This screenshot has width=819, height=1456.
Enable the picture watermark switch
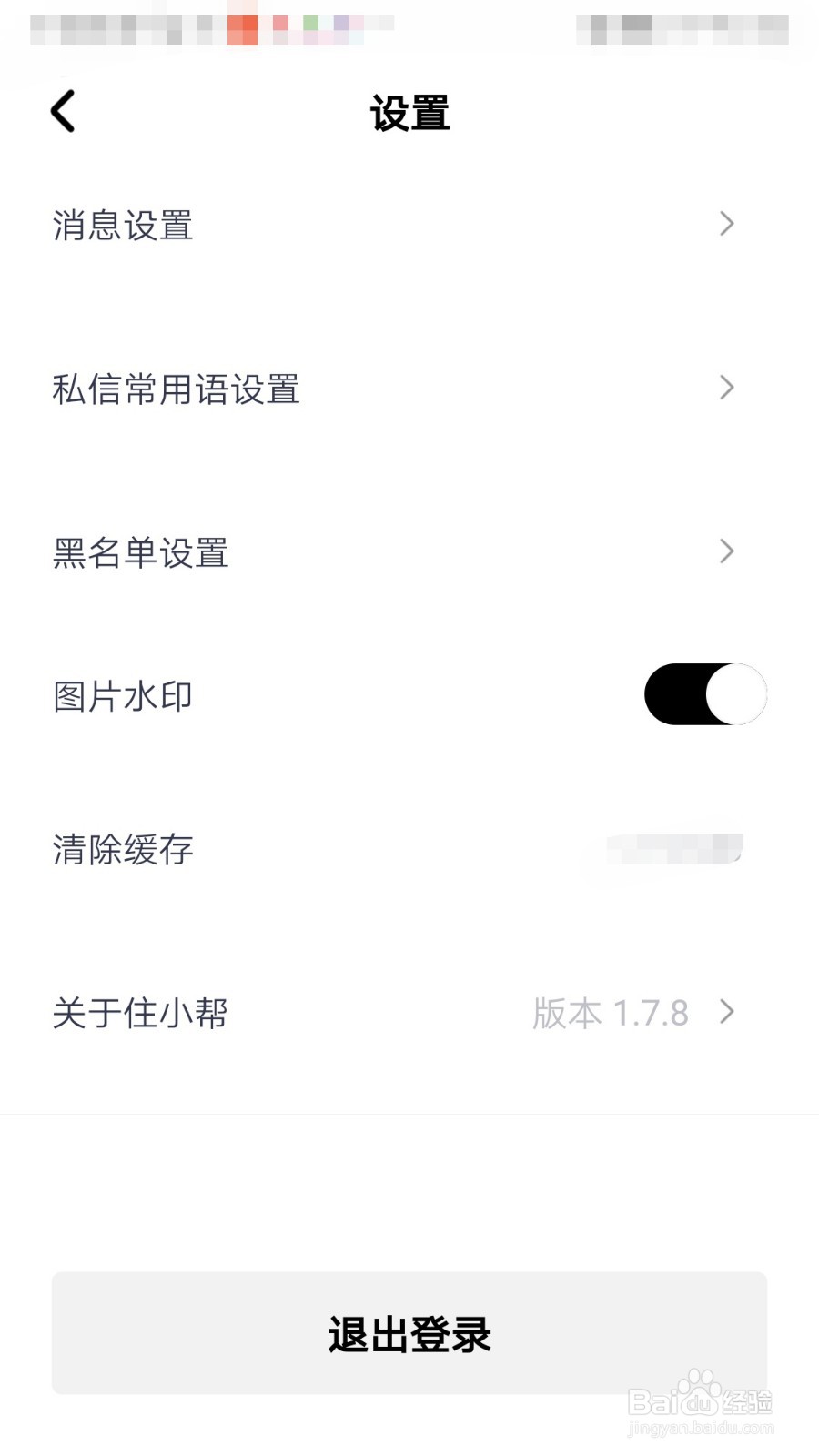[705, 694]
